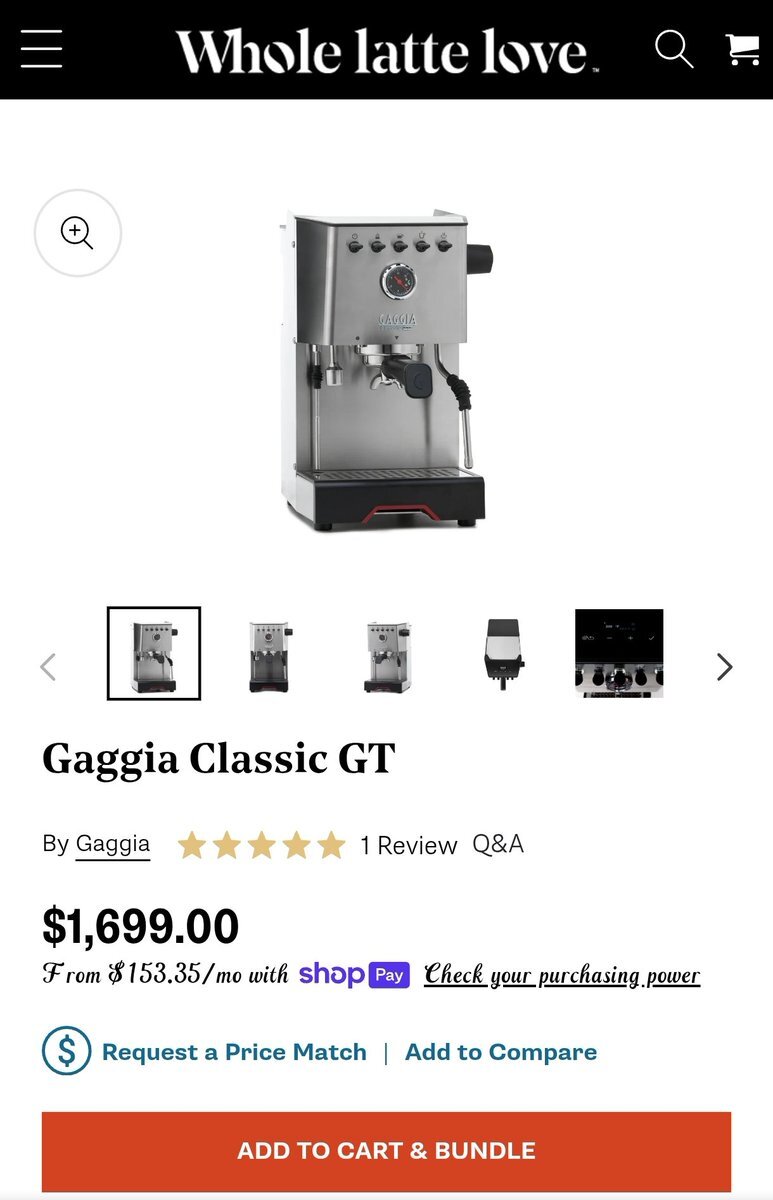Image resolution: width=773 pixels, height=1200 pixels.
Task: Open the Gaggia brand link
Action: click(x=112, y=843)
